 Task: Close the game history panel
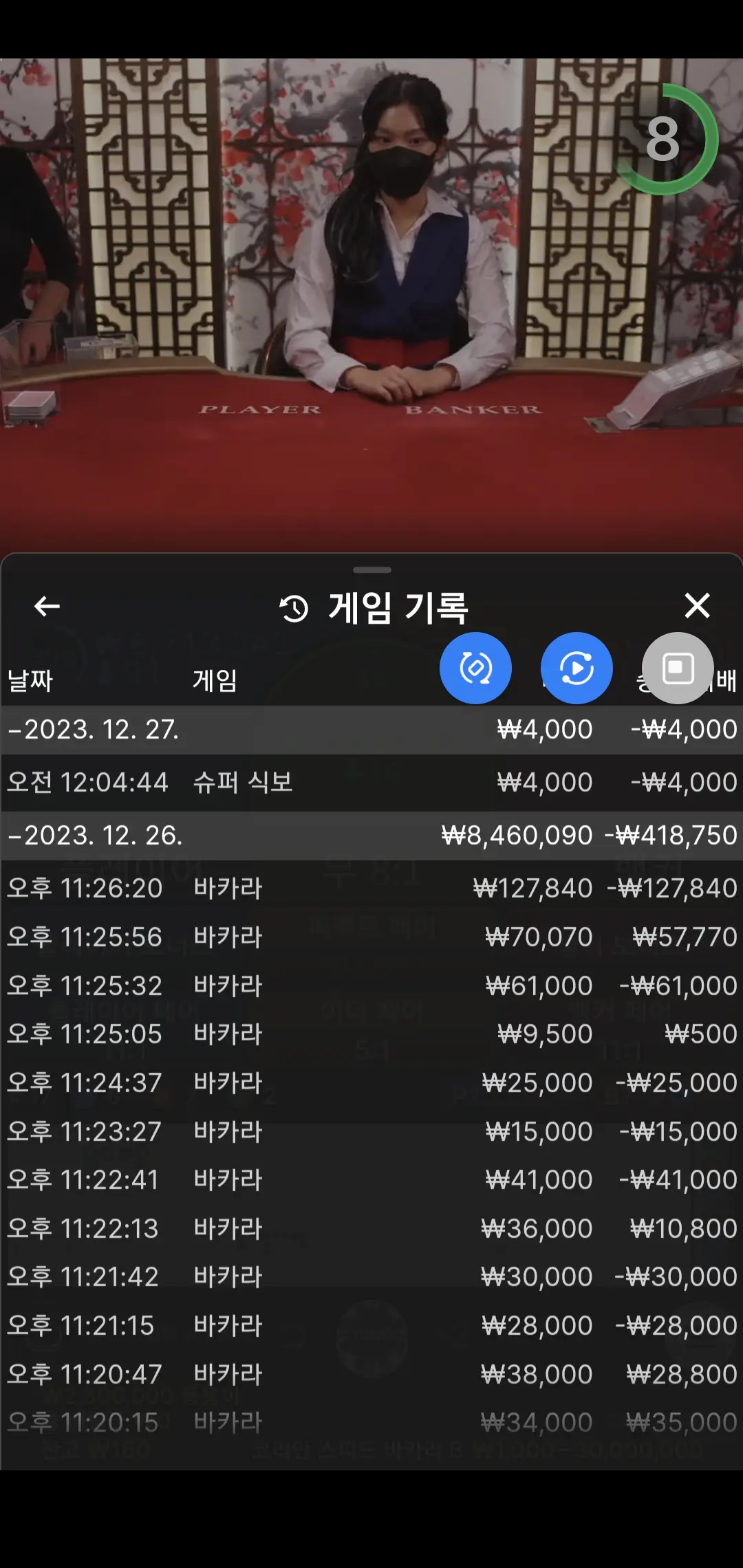coord(697,606)
